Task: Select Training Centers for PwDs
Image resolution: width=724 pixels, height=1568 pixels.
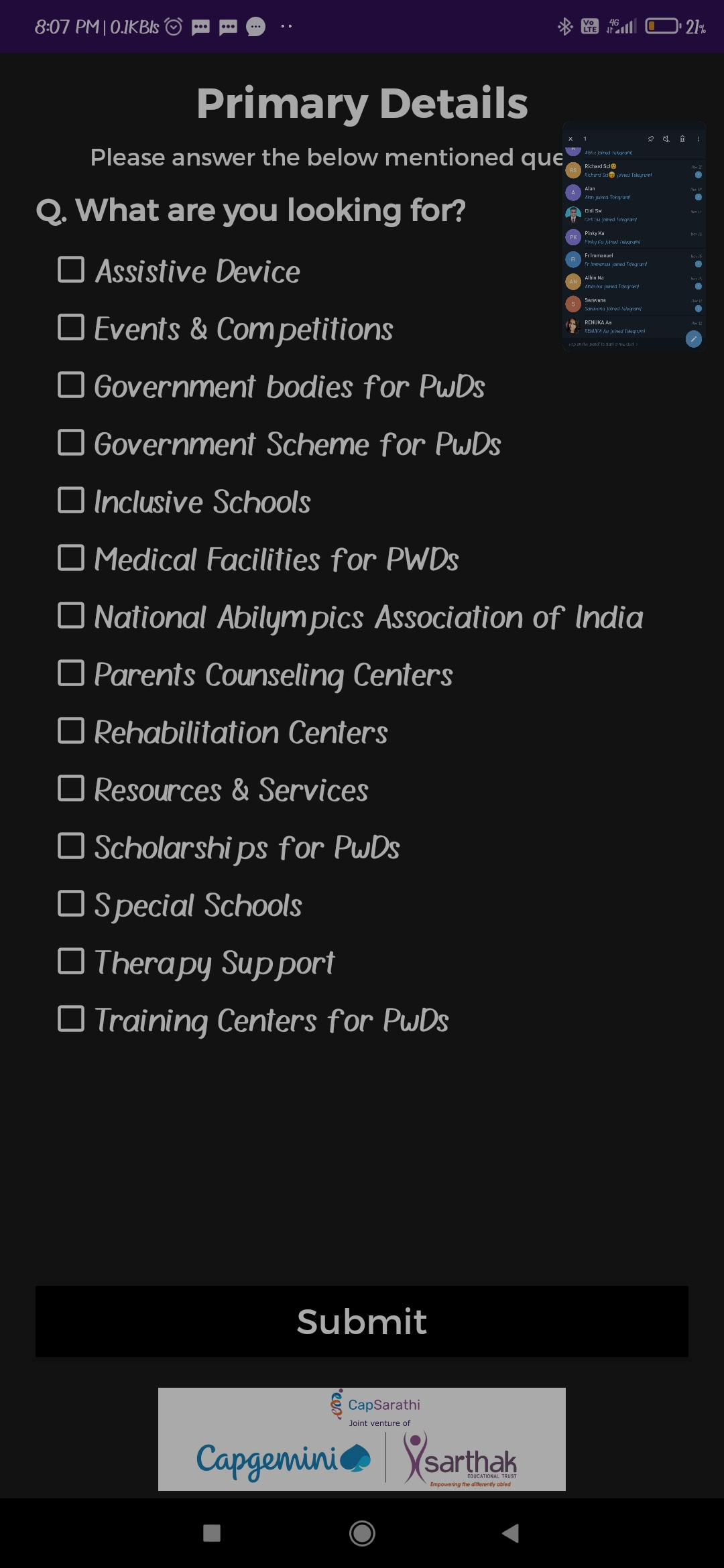Action: tap(71, 1019)
